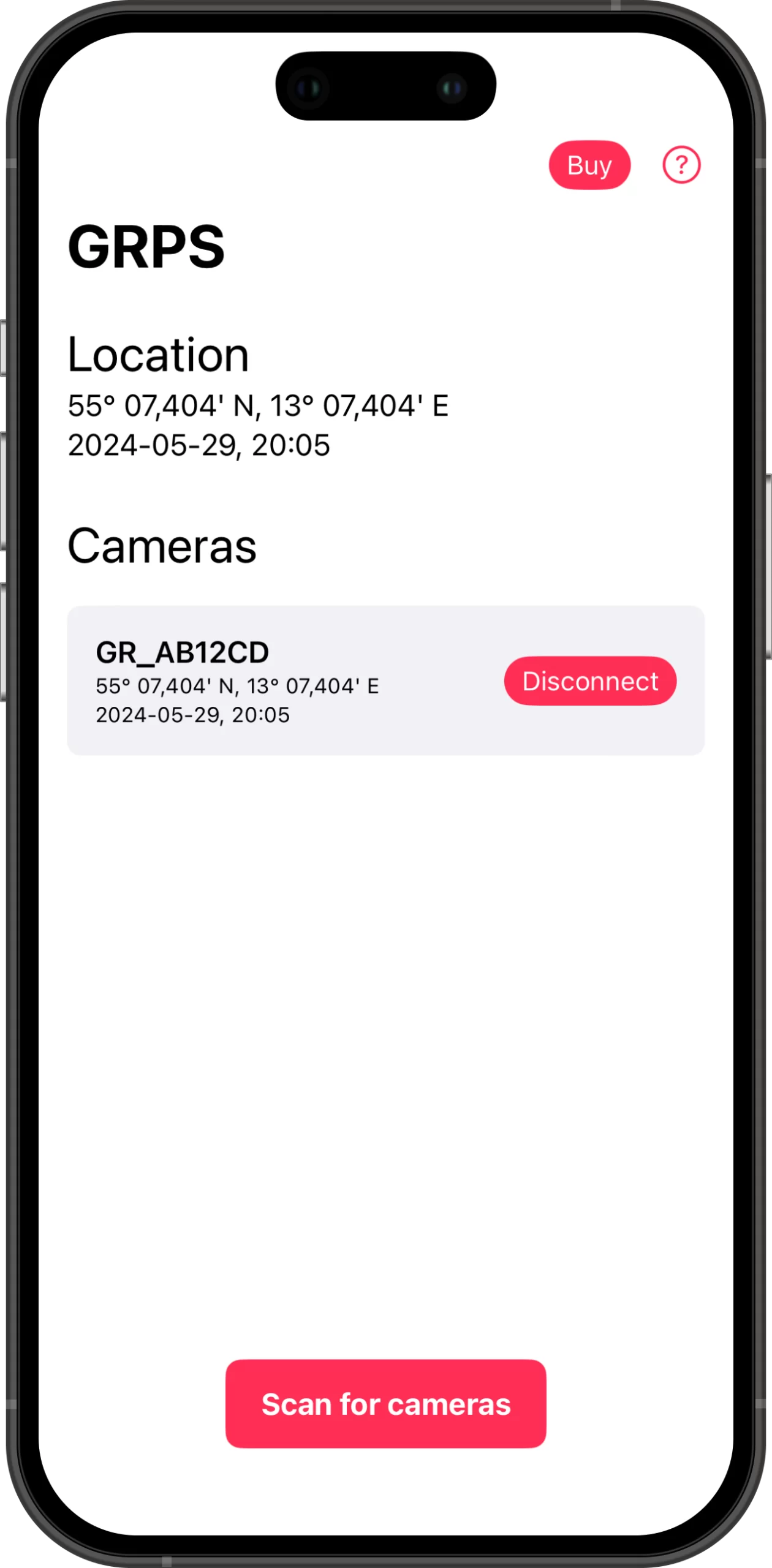Screen dimensions: 772x1568
Task: Open the help question mark icon
Action: 681,165
